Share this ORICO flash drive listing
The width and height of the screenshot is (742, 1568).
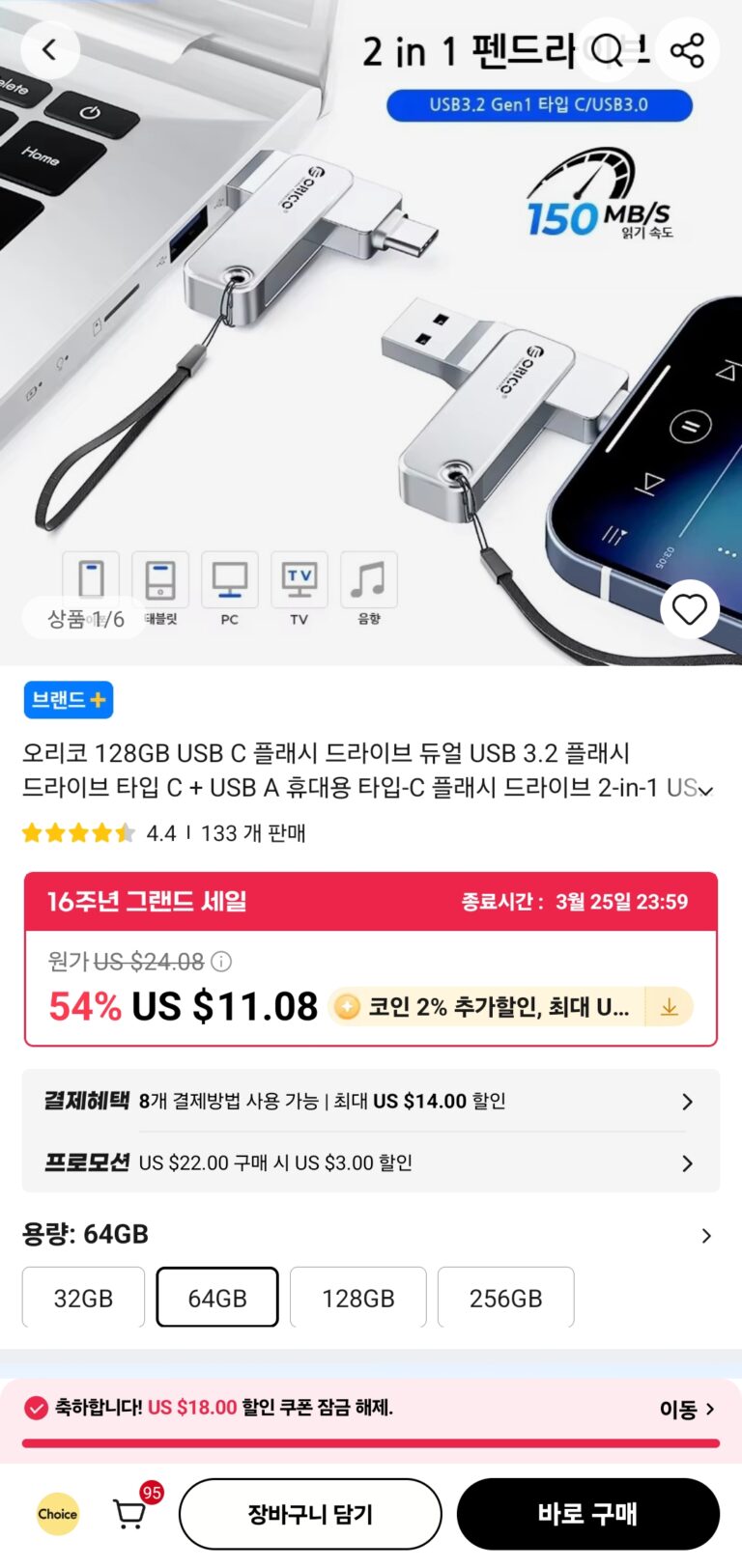(x=687, y=50)
